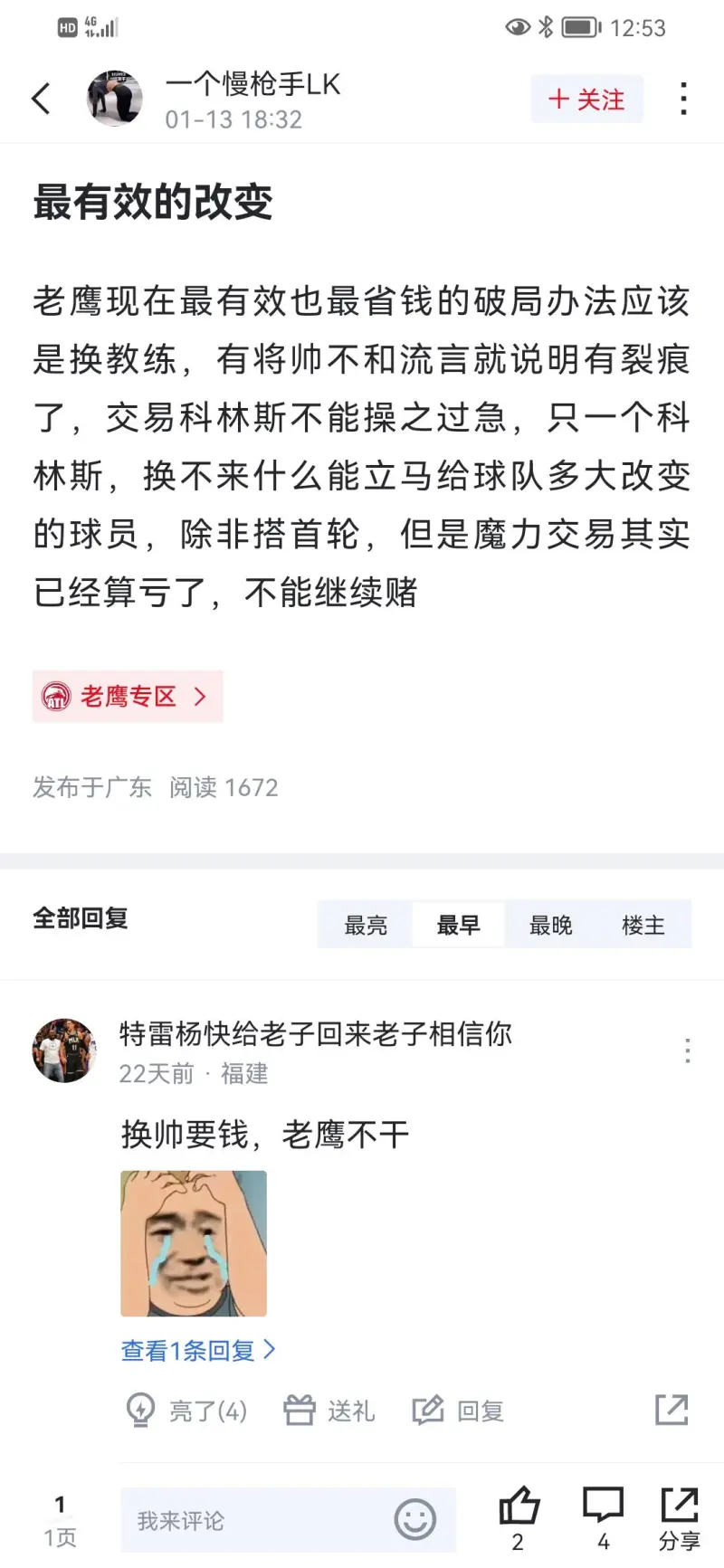
Task: Like the post with bottom thumbs-up
Action: [x=519, y=1517]
